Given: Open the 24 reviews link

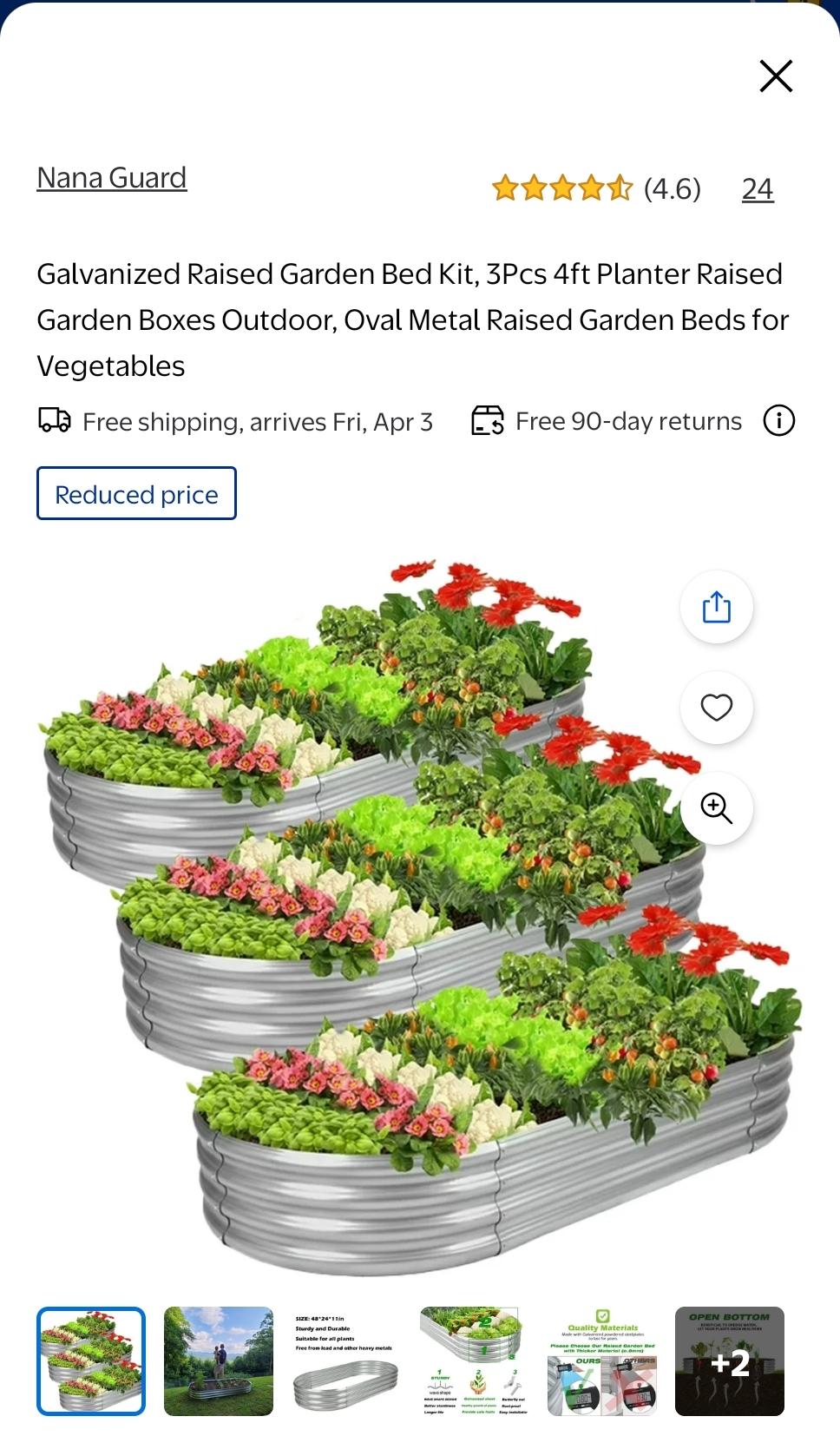Looking at the screenshot, I should pyautogui.click(x=757, y=189).
